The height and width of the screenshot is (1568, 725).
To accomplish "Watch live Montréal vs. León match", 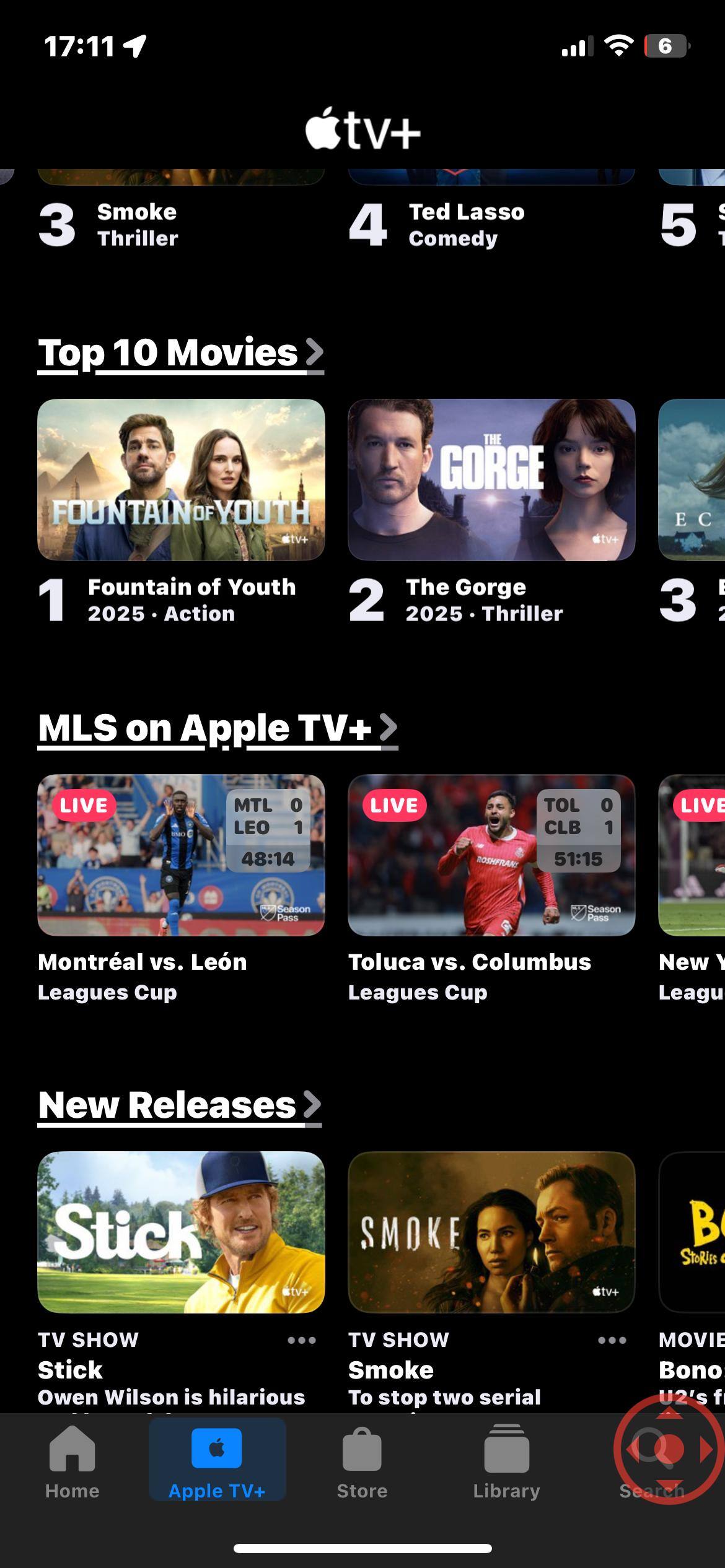I will click(x=181, y=855).
